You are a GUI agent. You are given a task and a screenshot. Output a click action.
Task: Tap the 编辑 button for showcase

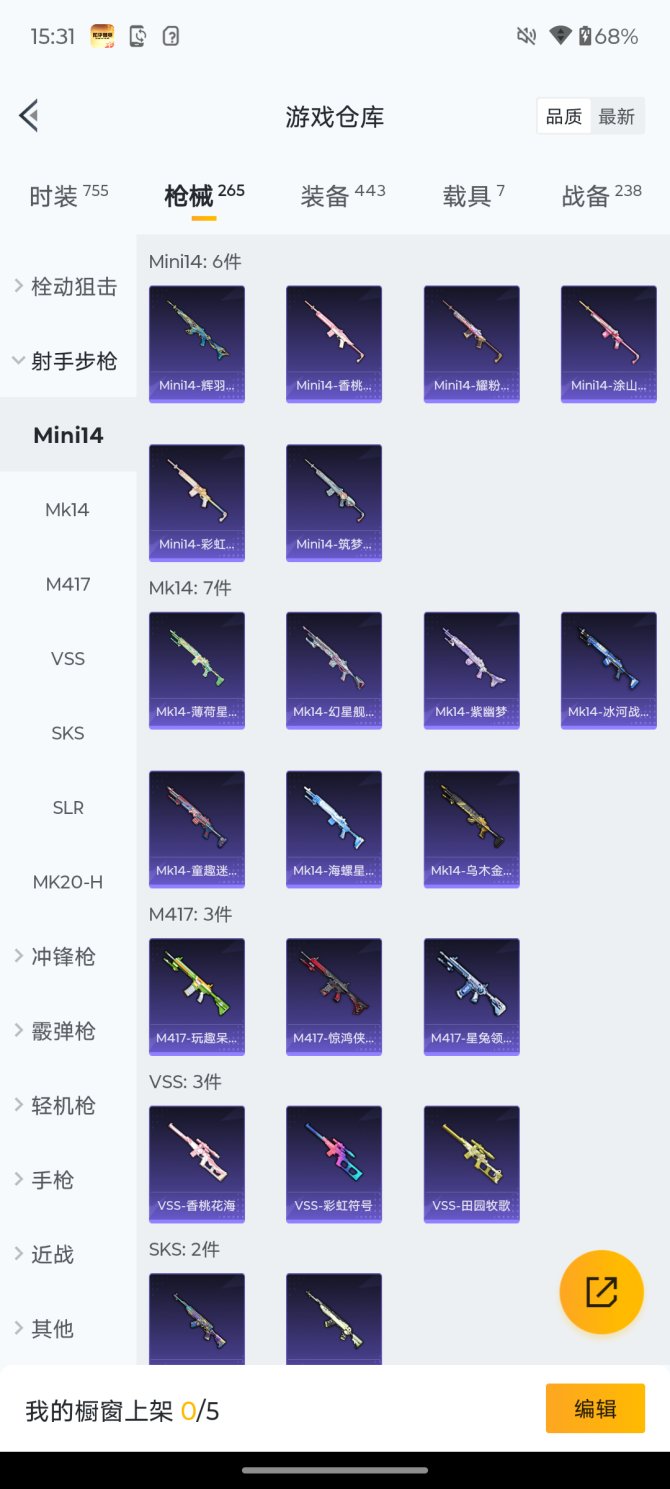pos(595,1408)
